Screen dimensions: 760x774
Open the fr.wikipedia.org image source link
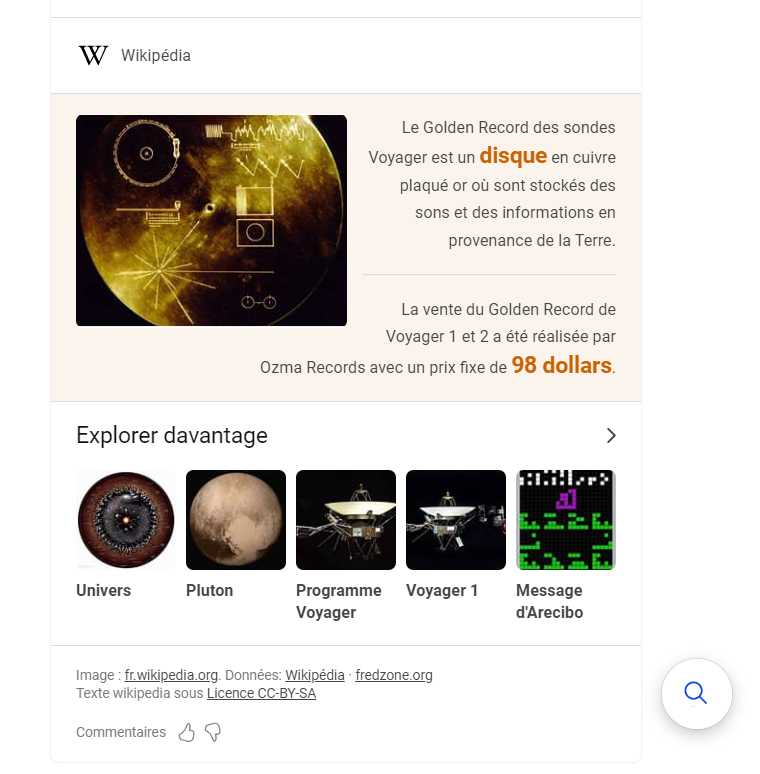coord(171,675)
